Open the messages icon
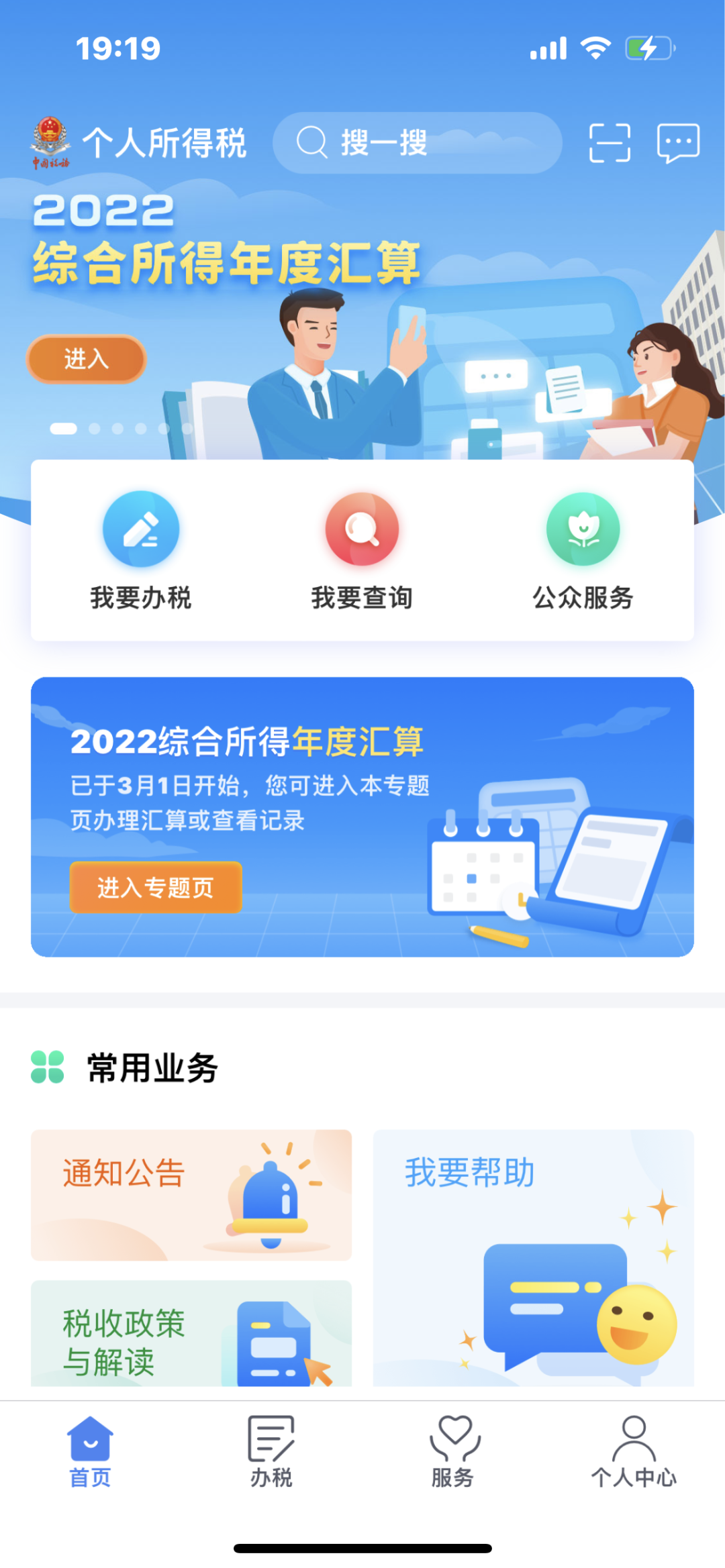Screen dimensions: 725x1568 click(x=678, y=143)
